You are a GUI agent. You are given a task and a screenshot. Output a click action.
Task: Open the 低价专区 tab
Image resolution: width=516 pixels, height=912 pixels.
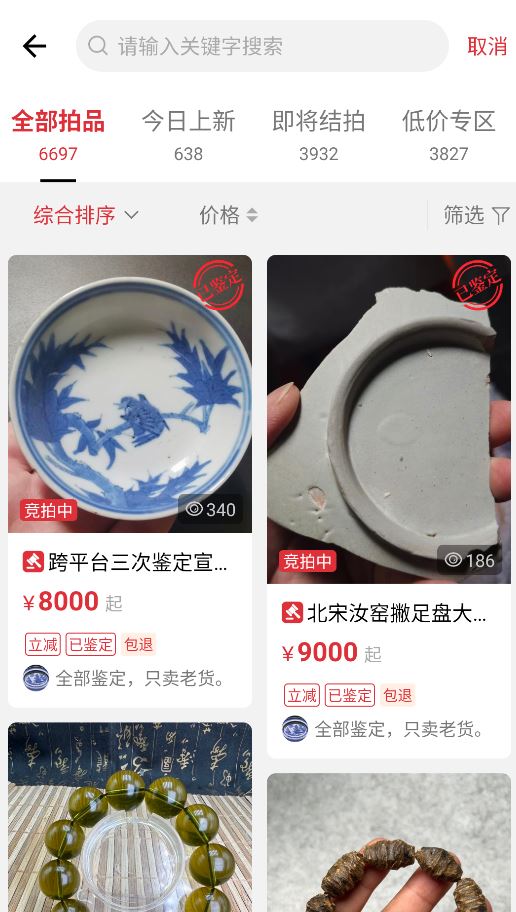click(449, 136)
